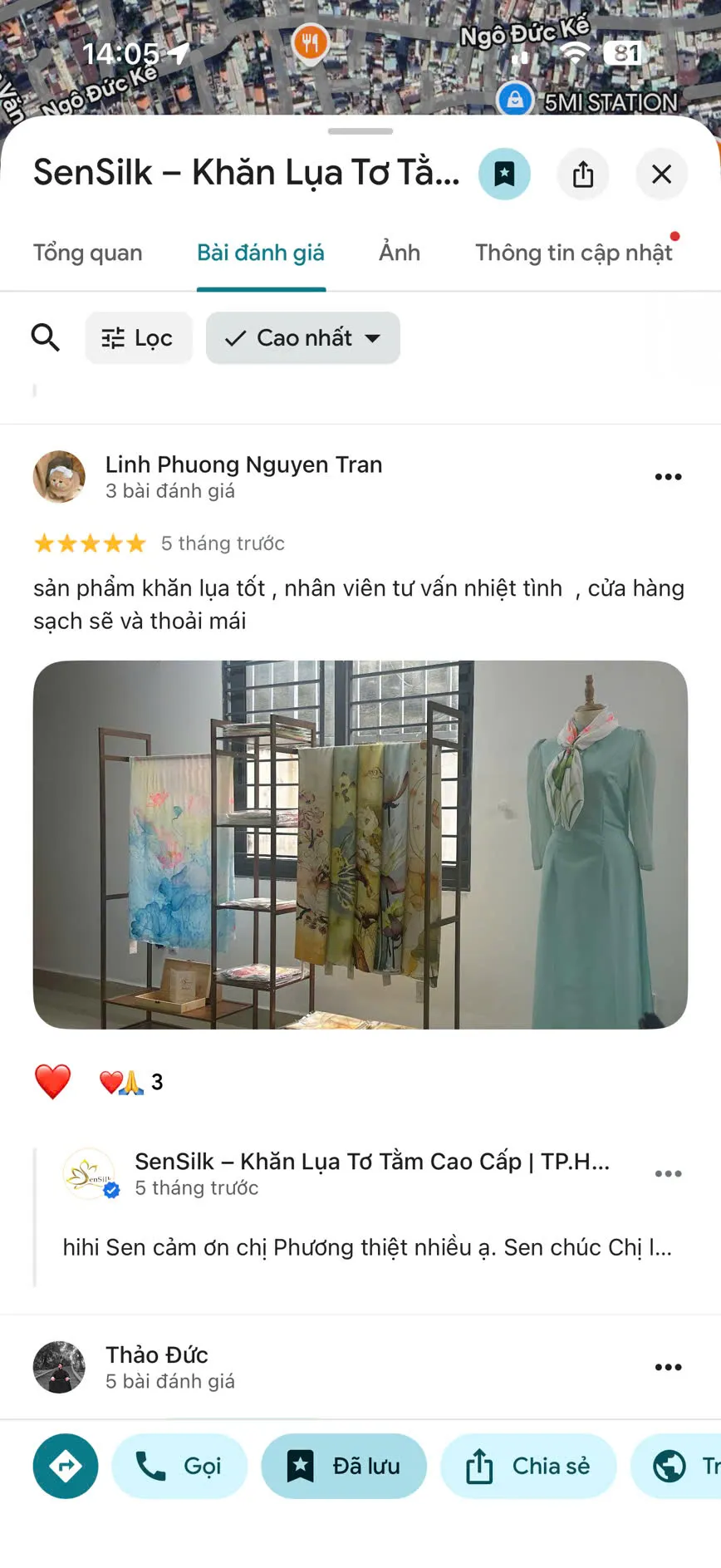The height and width of the screenshot is (1568, 721).
Task: Open options for Linh Phuong's review
Action: click(668, 477)
